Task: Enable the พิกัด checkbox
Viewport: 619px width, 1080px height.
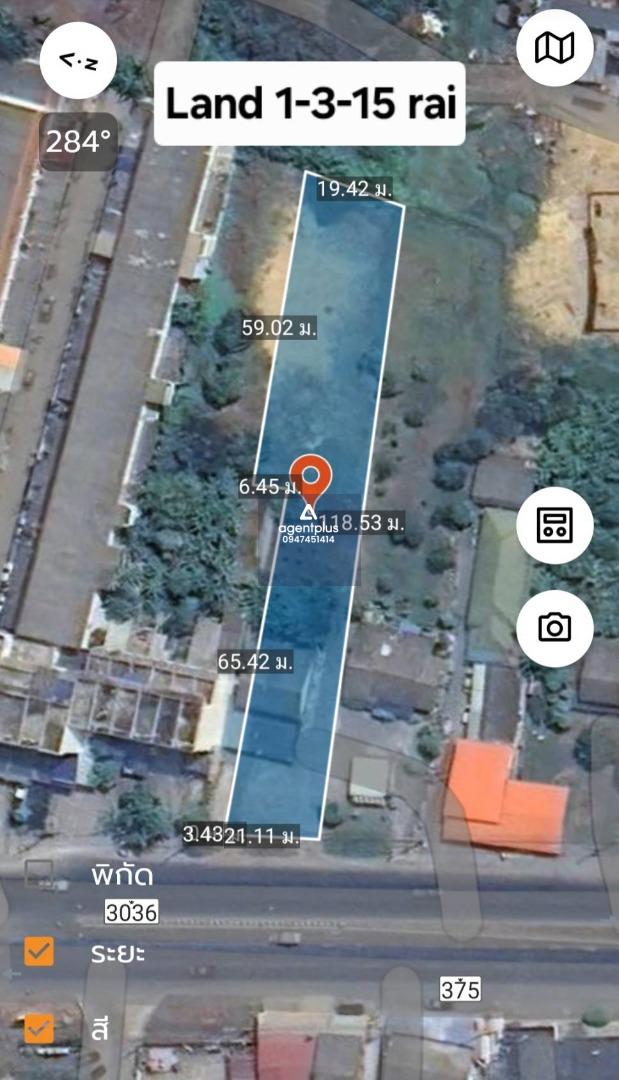Action: click(39, 873)
